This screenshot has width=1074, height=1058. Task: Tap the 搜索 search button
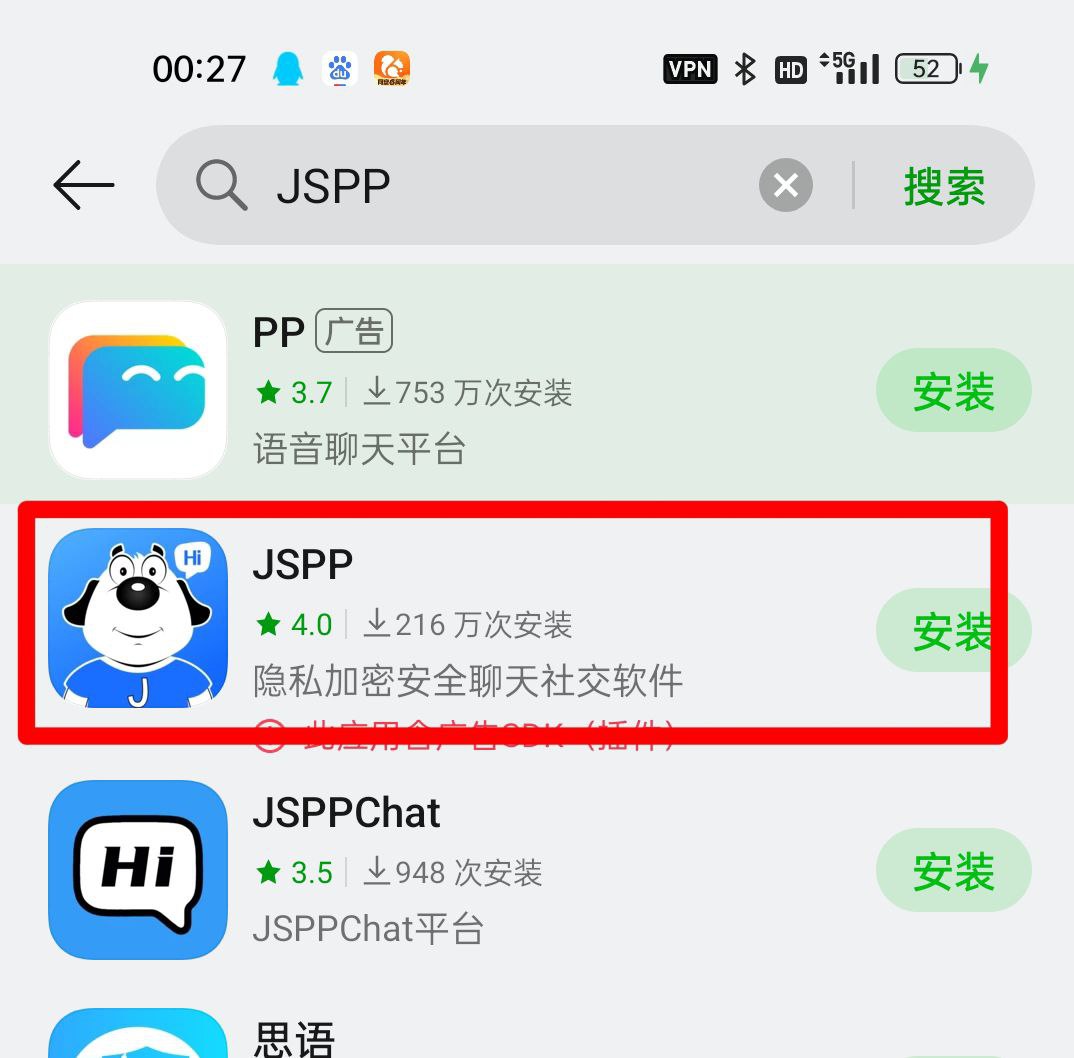click(x=944, y=187)
